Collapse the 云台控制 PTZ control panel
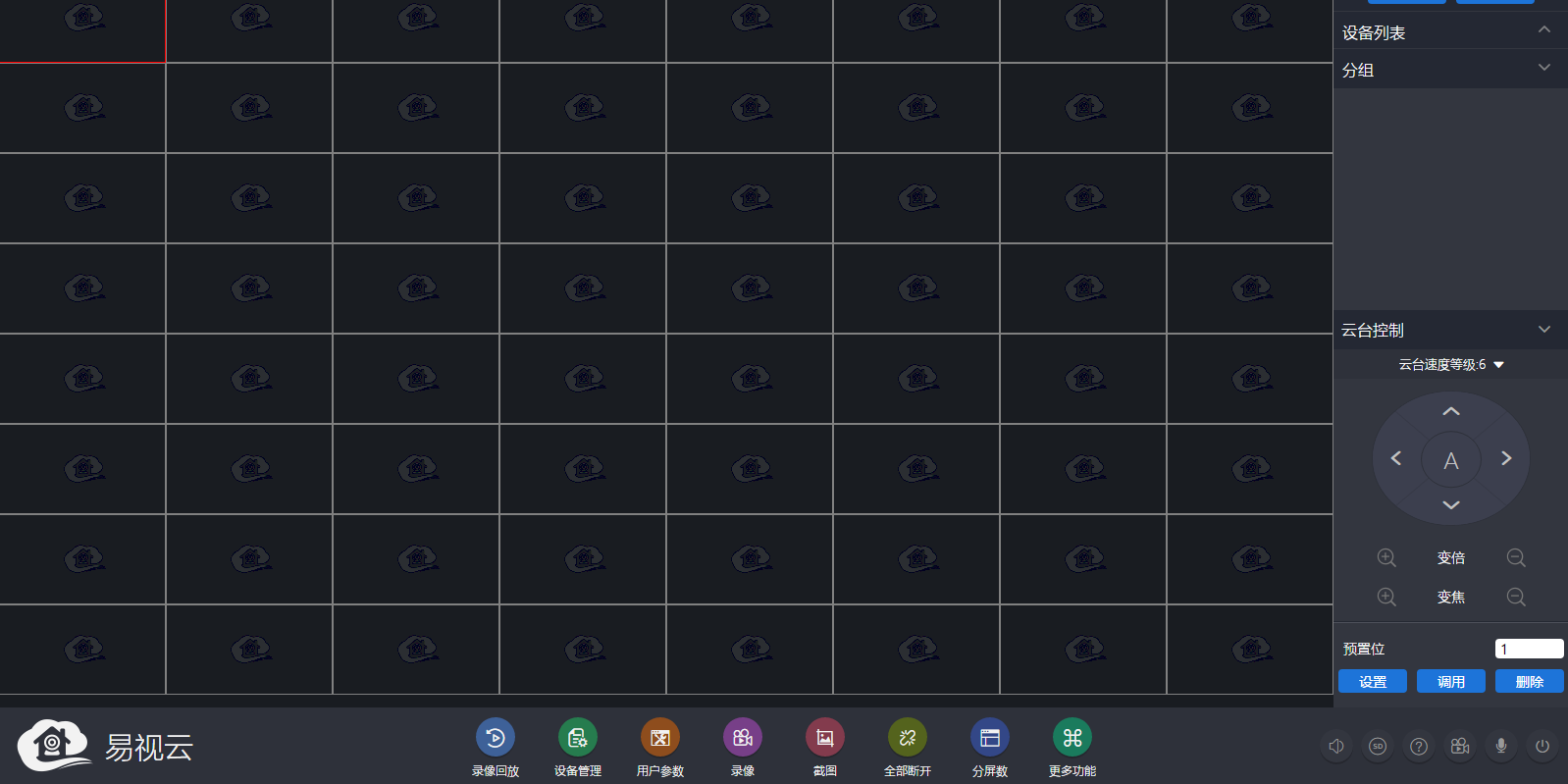 tap(1543, 330)
